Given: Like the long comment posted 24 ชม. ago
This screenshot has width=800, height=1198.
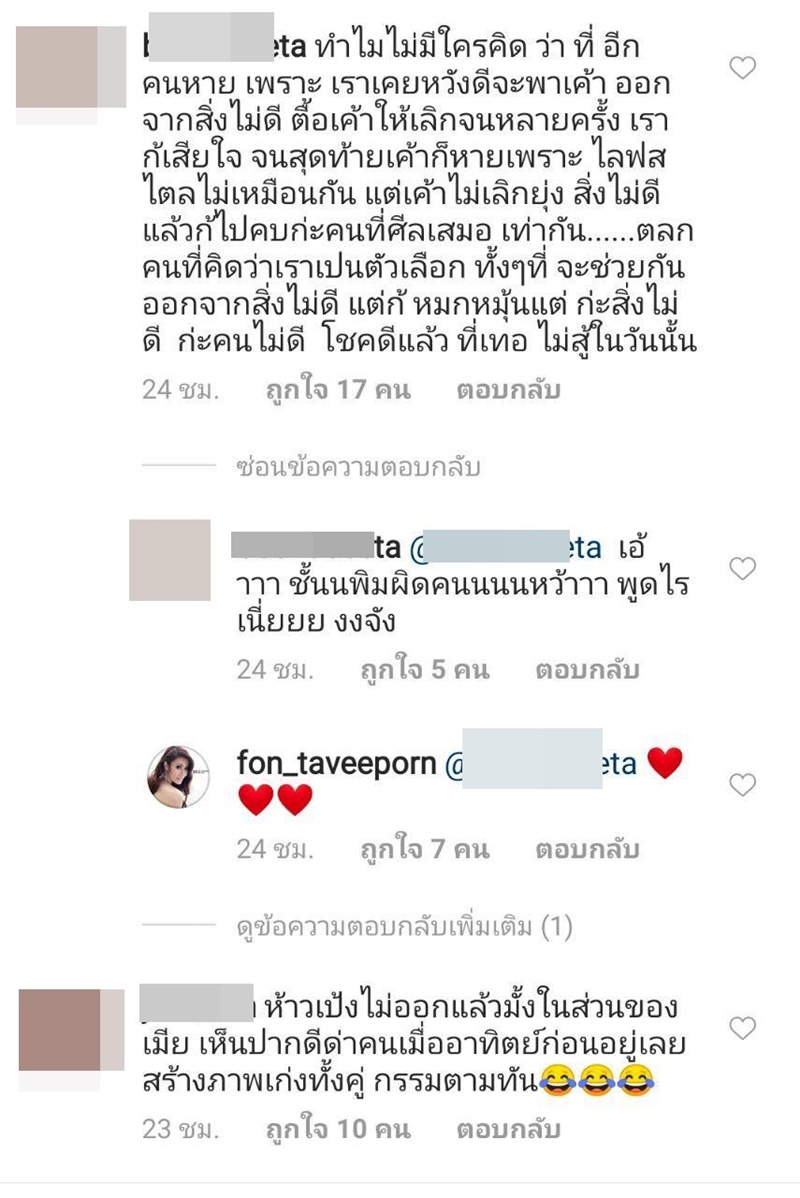Looking at the screenshot, I should pos(742,68).
